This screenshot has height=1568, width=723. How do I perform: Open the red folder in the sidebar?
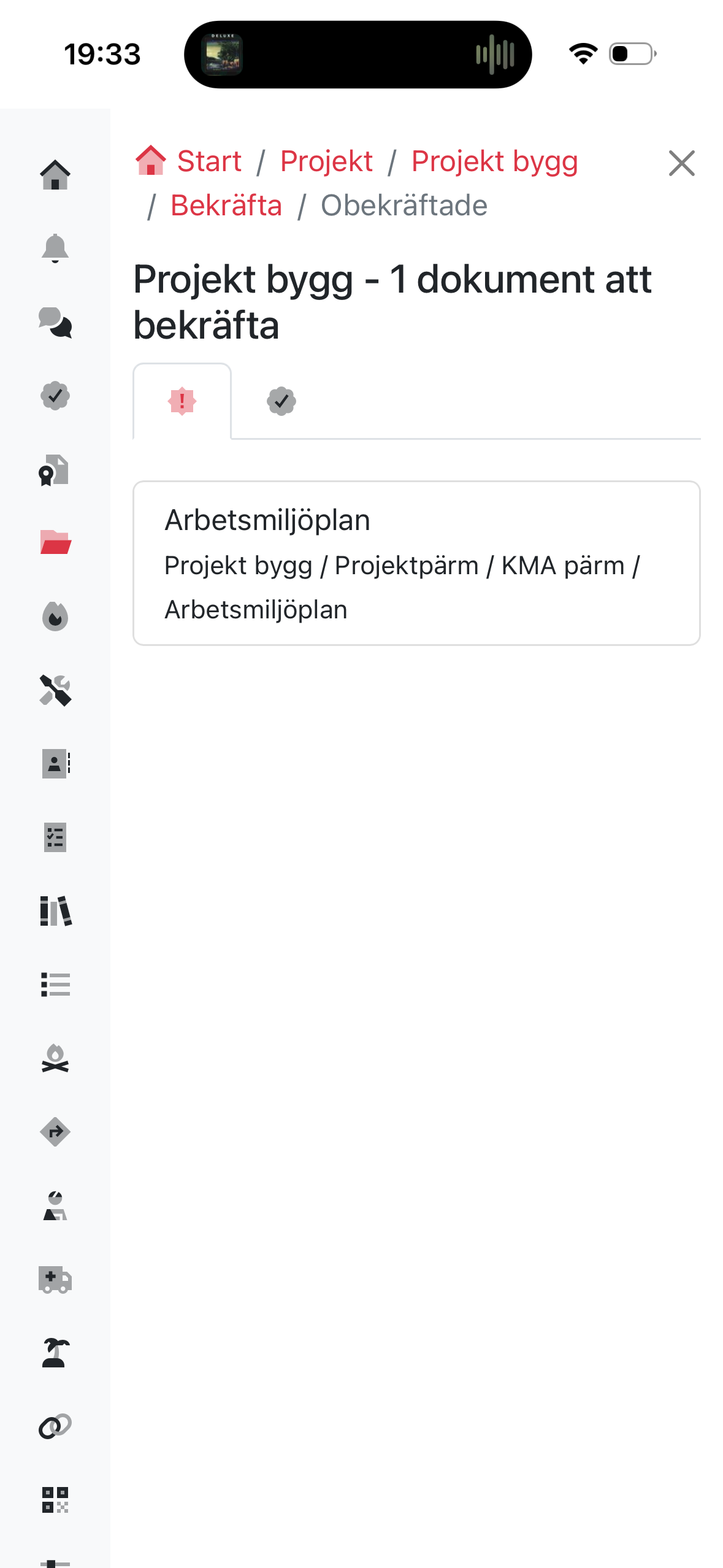[x=55, y=543]
